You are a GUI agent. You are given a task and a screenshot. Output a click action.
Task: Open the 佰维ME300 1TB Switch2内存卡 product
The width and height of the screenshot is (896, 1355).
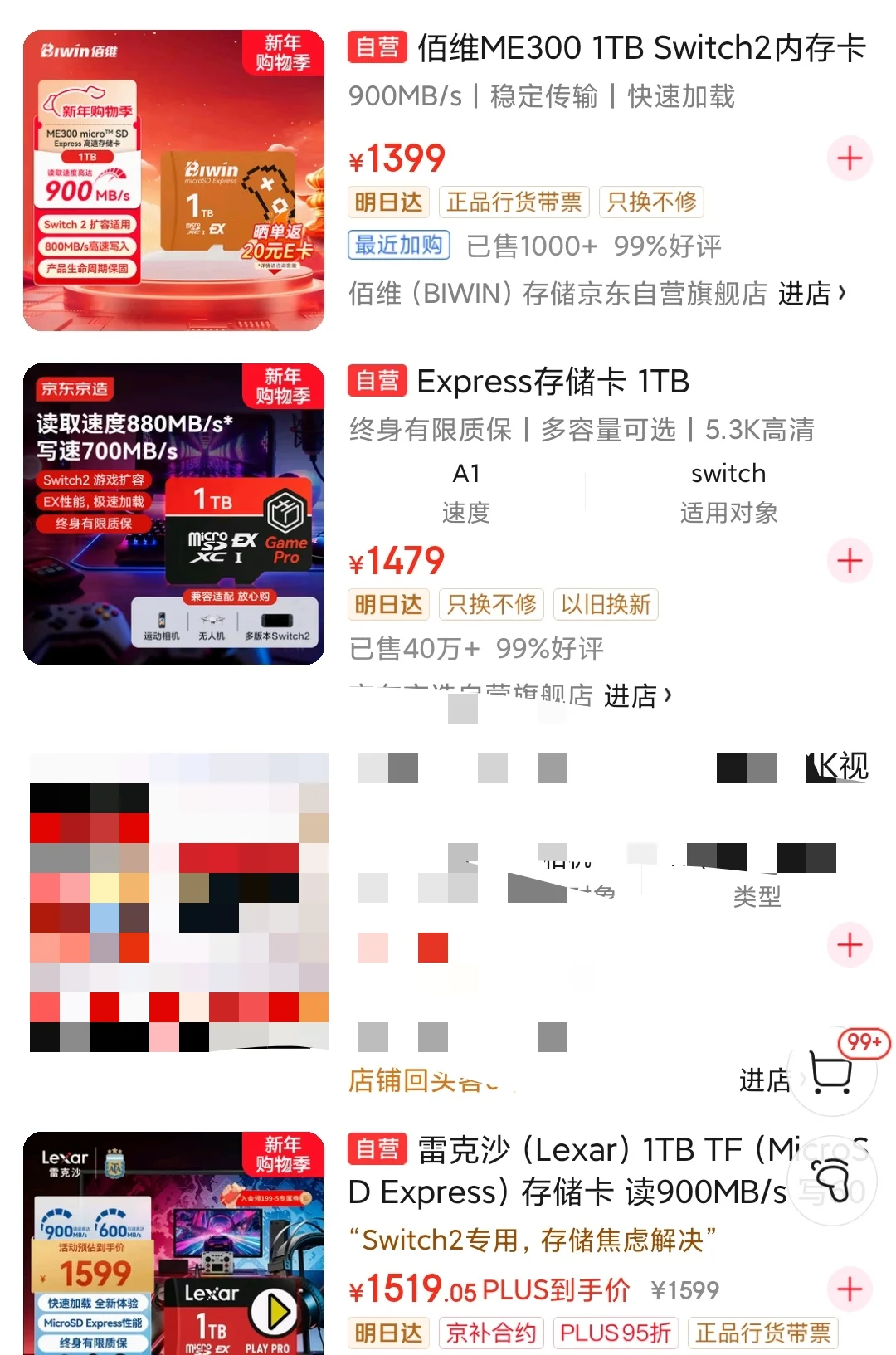640,48
